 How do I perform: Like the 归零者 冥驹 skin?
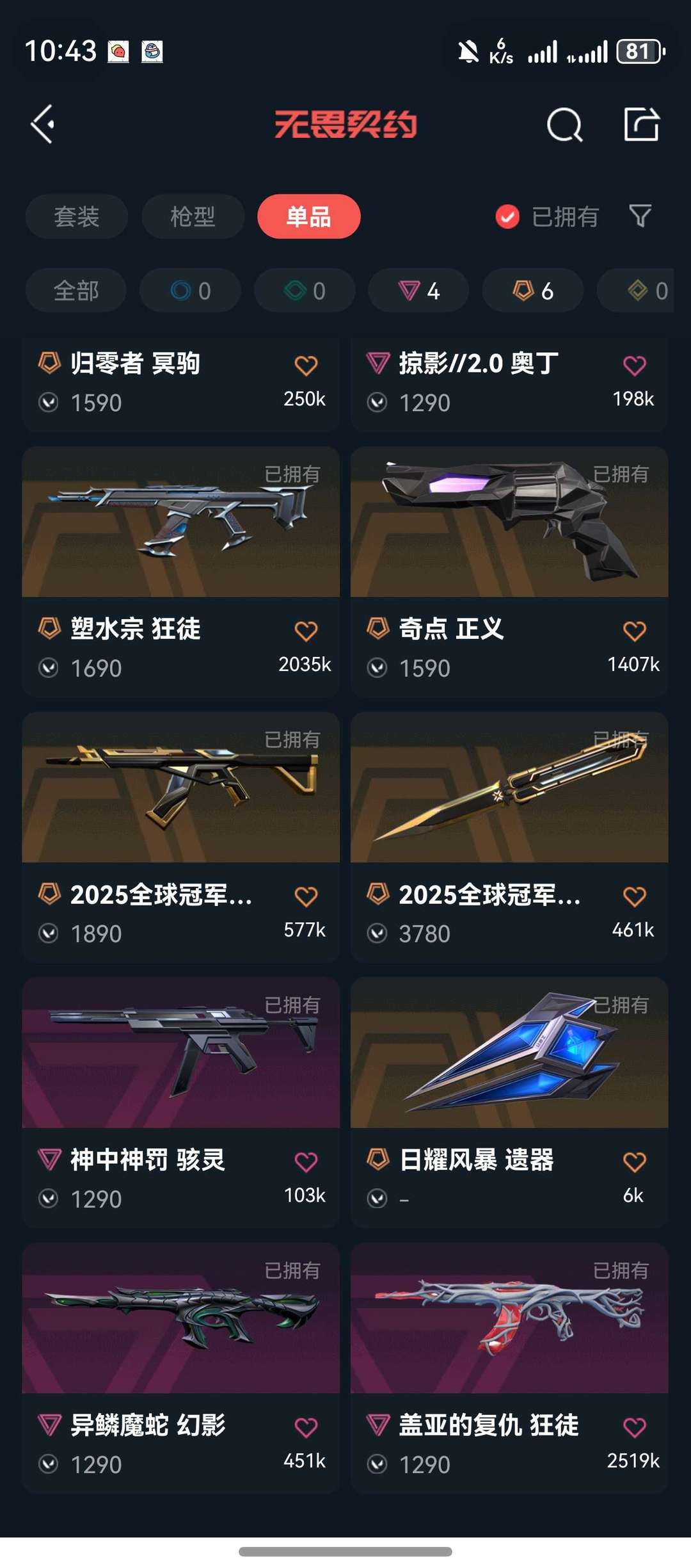point(306,366)
